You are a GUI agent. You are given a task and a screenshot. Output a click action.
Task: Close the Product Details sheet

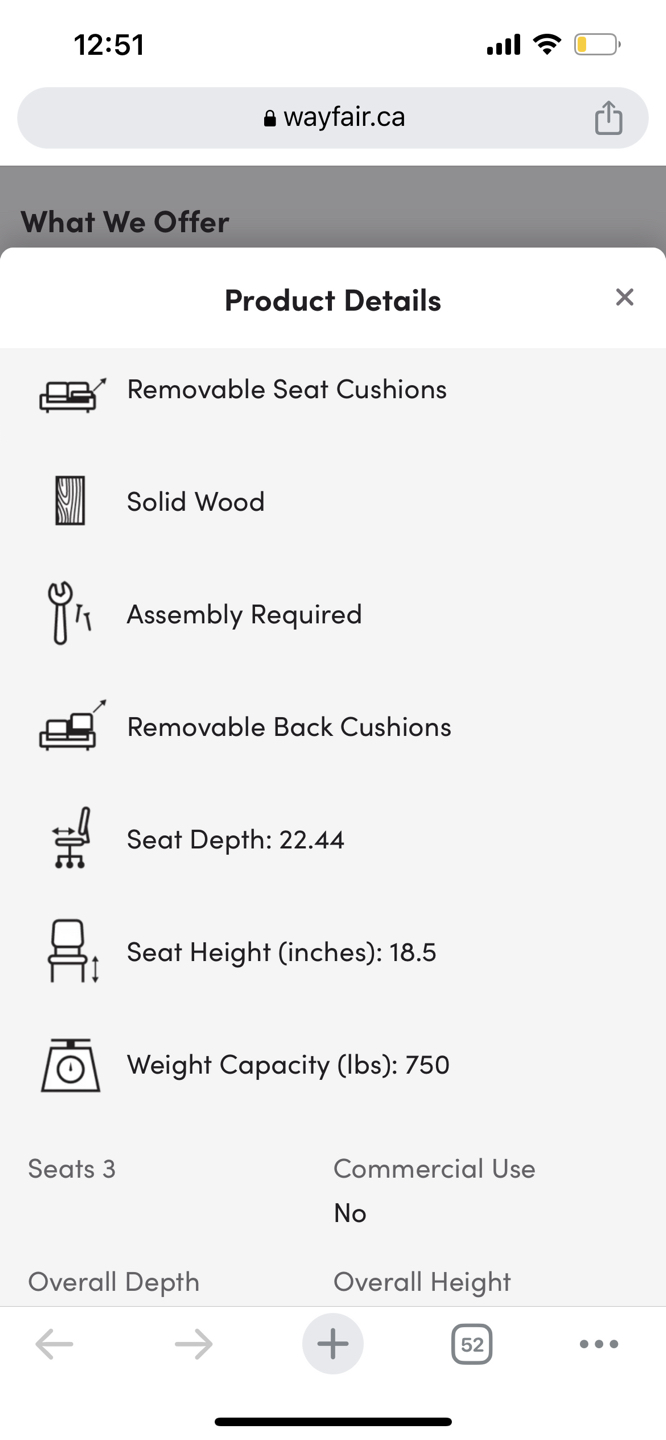pos(624,297)
